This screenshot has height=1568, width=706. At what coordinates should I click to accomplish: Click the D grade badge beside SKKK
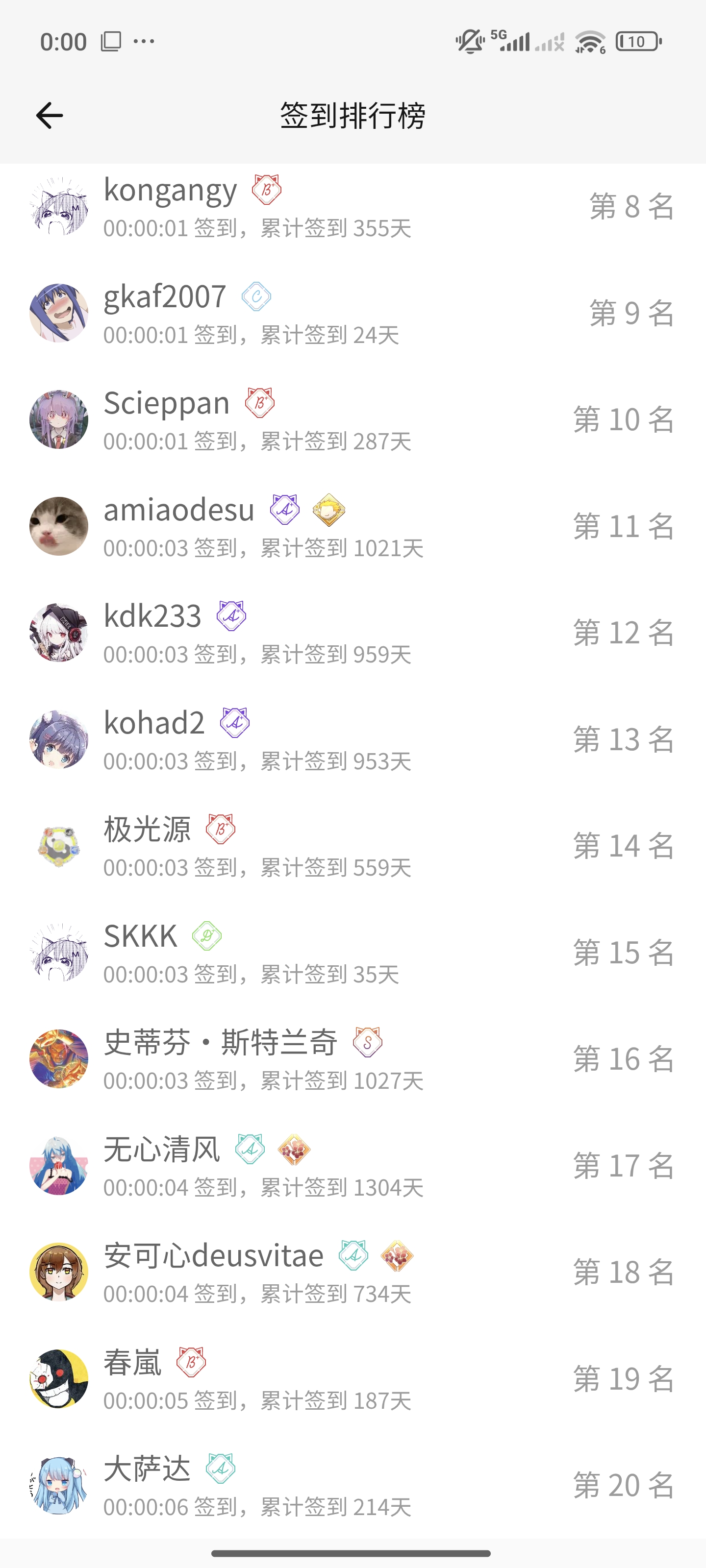208,936
